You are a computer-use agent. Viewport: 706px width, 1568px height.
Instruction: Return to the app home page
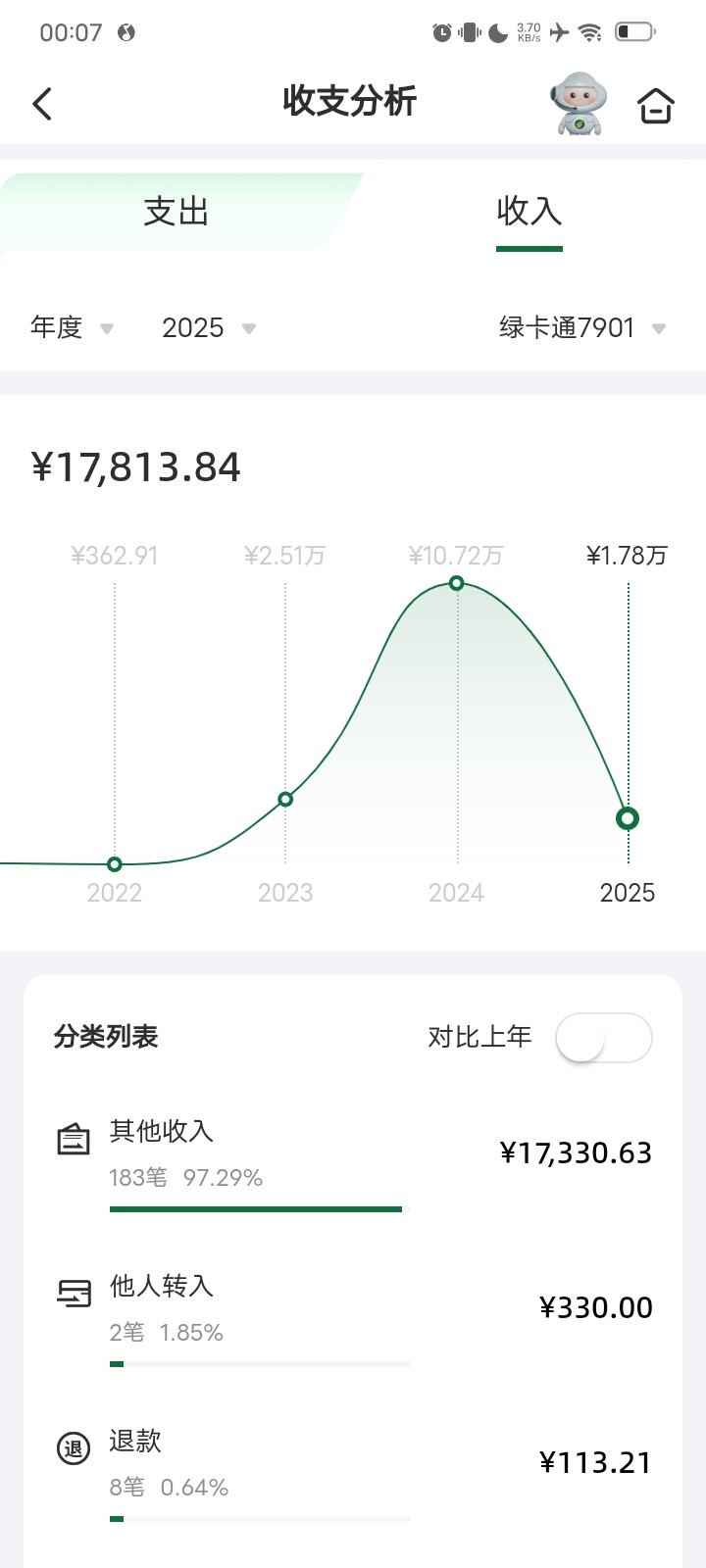[x=656, y=105]
